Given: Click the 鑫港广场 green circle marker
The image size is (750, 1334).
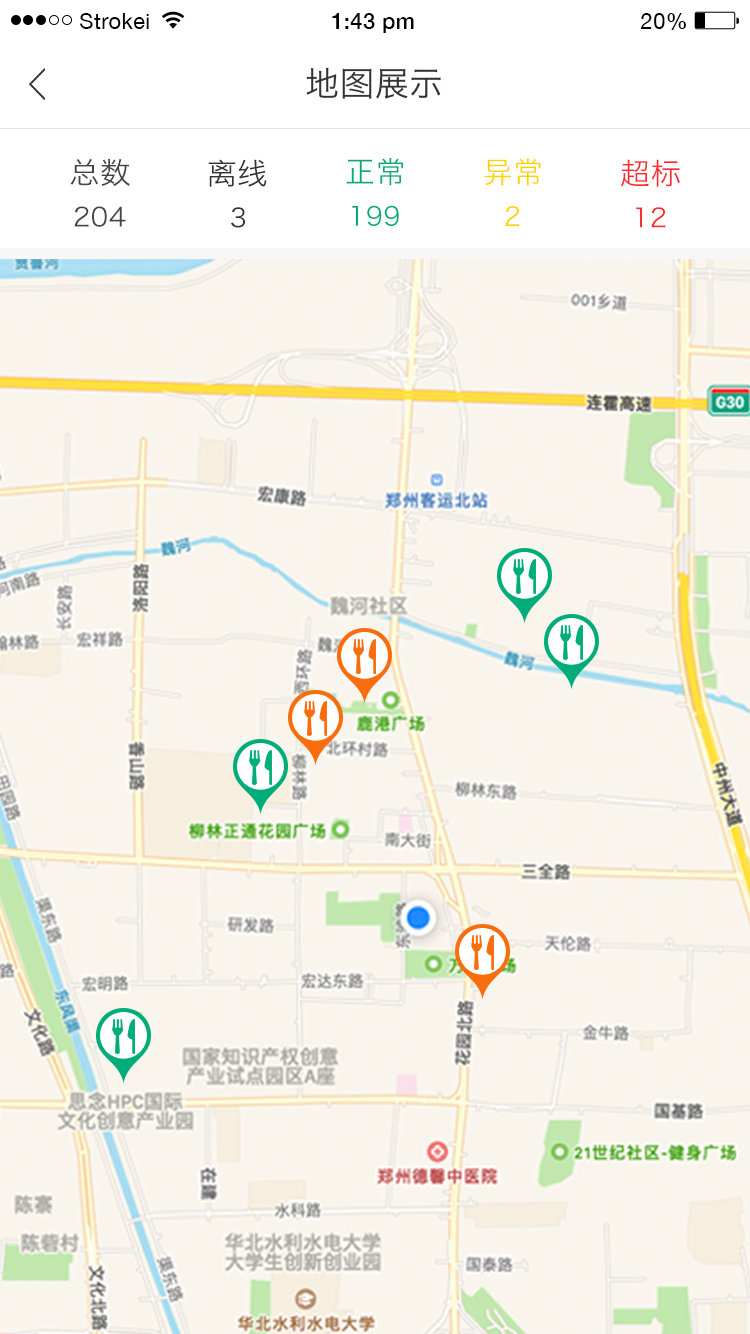Looking at the screenshot, I should [x=391, y=702].
